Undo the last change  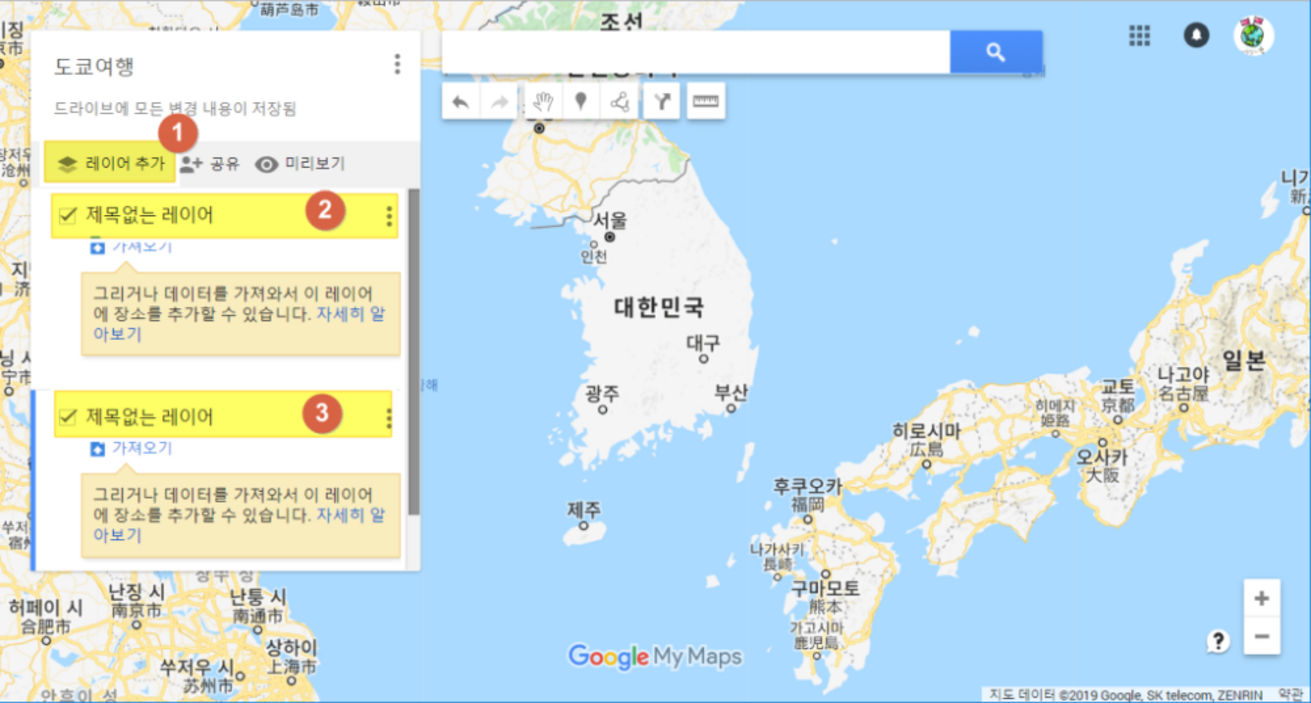click(x=461, y=101)
